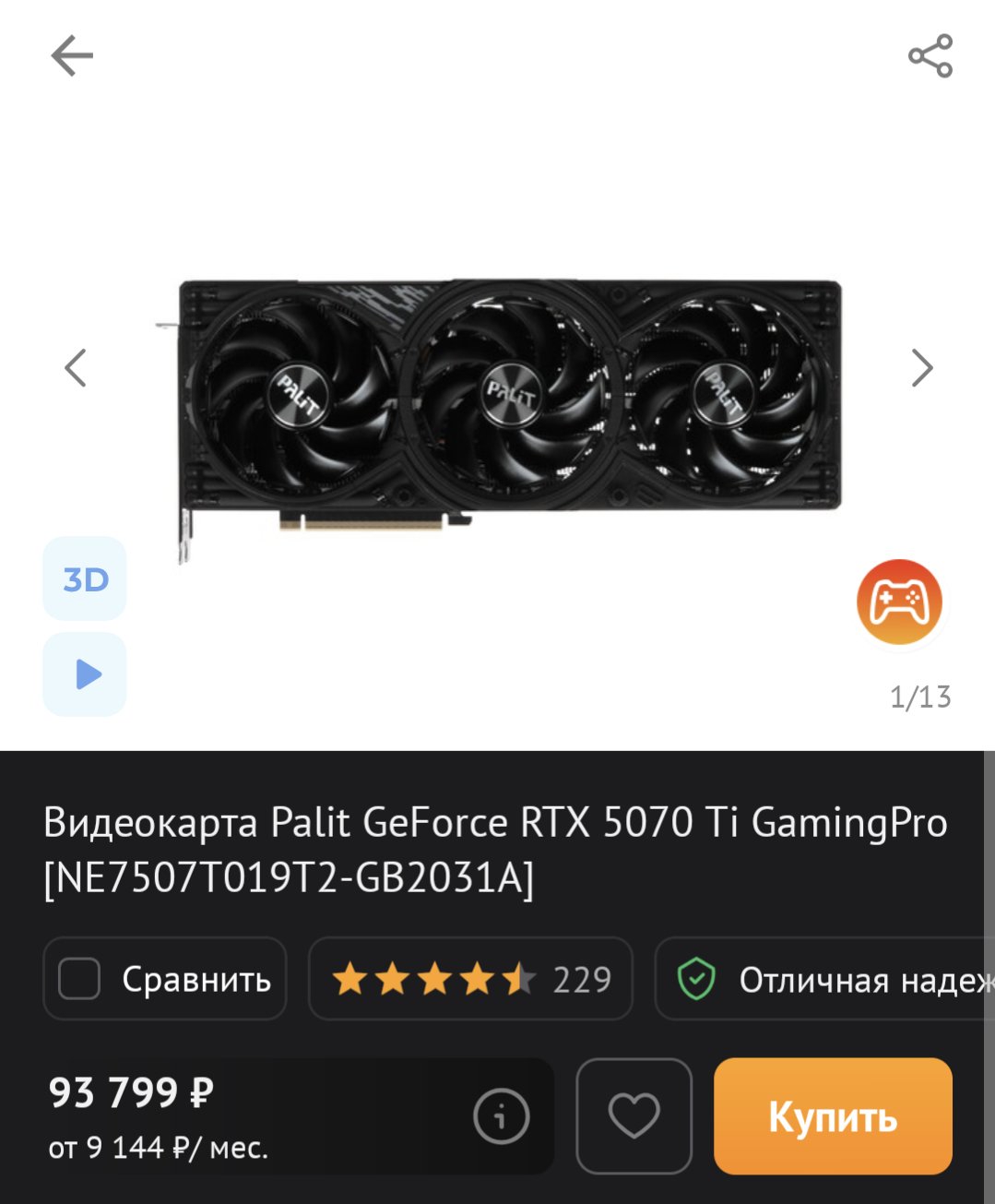Show the previous product photo
The width and height of the screenshot is (995, 1204).
(x=76, y=368)
